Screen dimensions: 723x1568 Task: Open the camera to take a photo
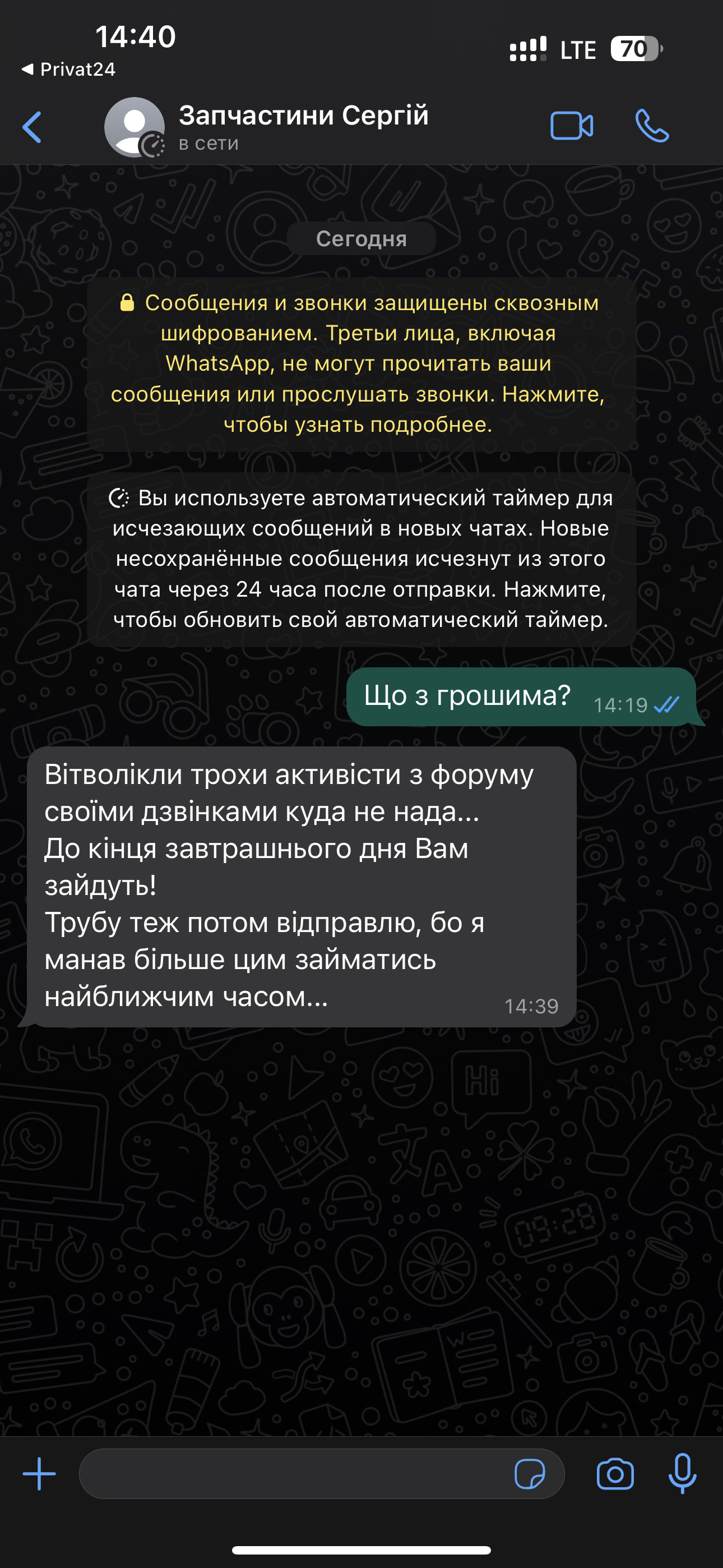(615, 1474)
